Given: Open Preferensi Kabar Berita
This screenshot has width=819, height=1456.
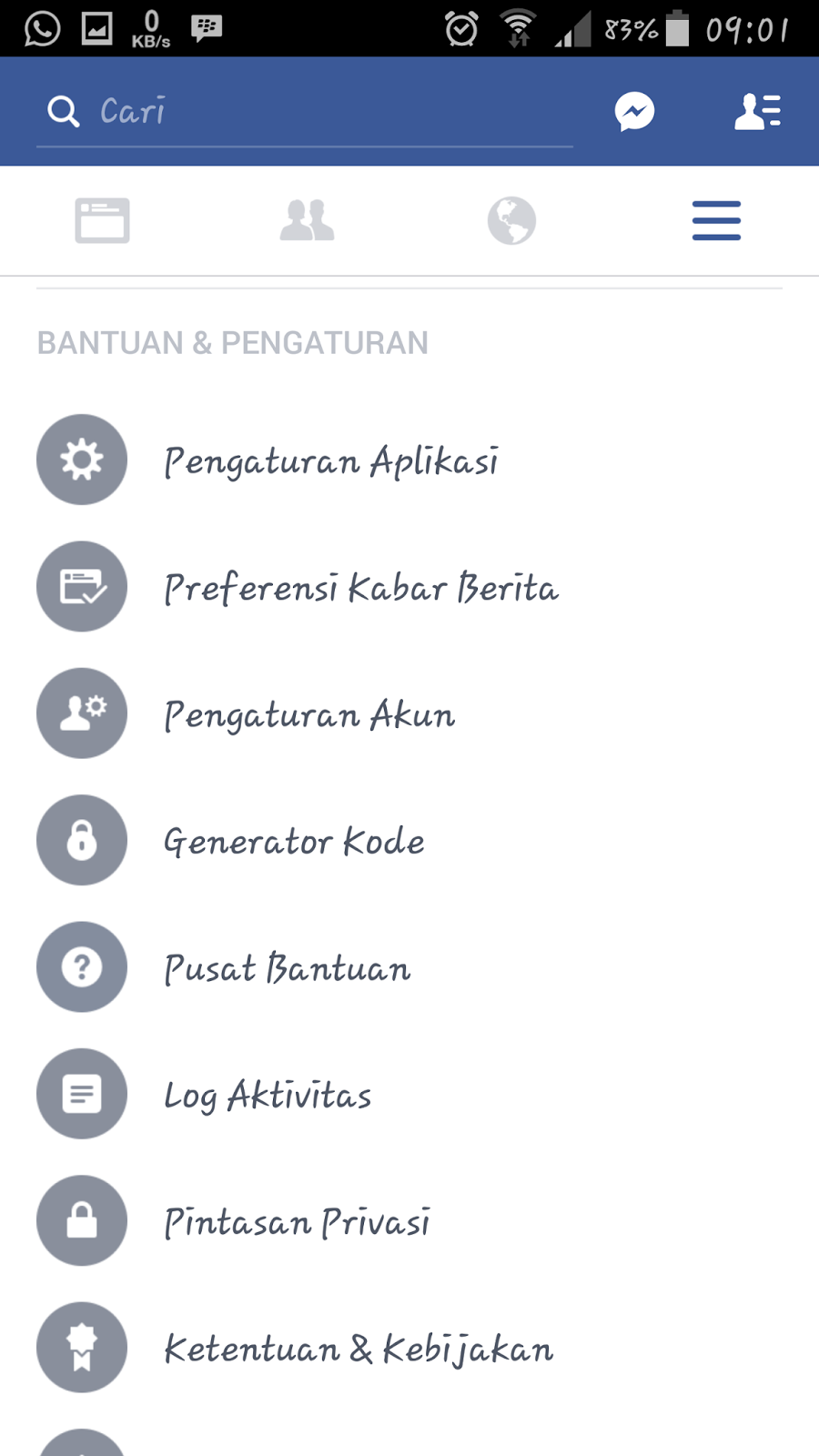Looking at the screenshot, I should (360, 588).
